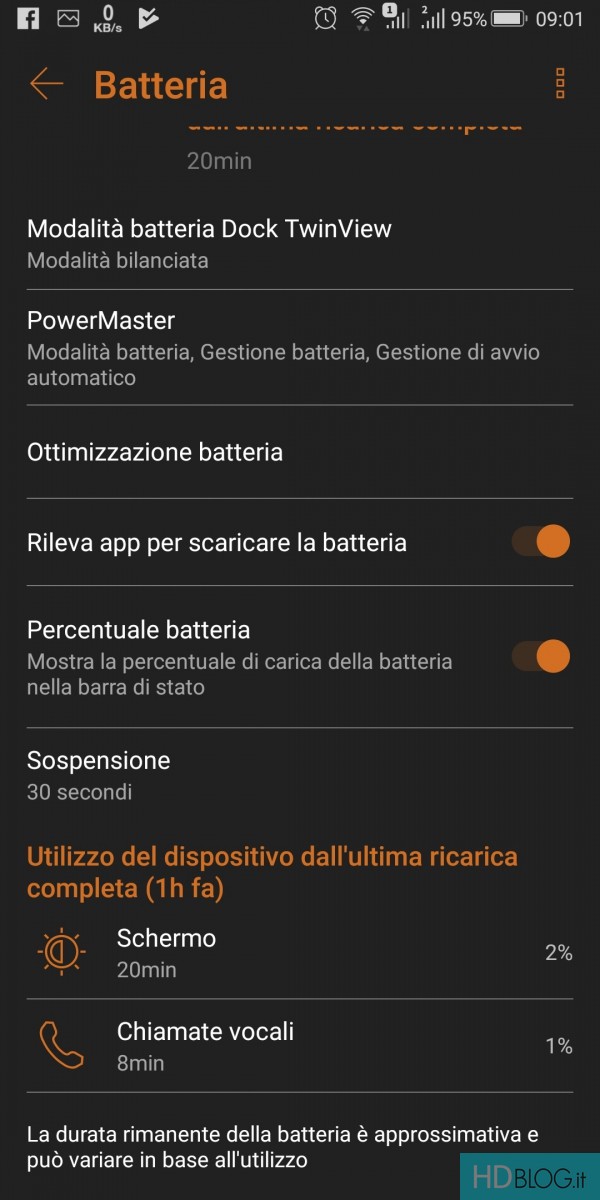Disable the Percentuale batteria switch
This screenshot has width=600, height=1200.
pos(541,657)
